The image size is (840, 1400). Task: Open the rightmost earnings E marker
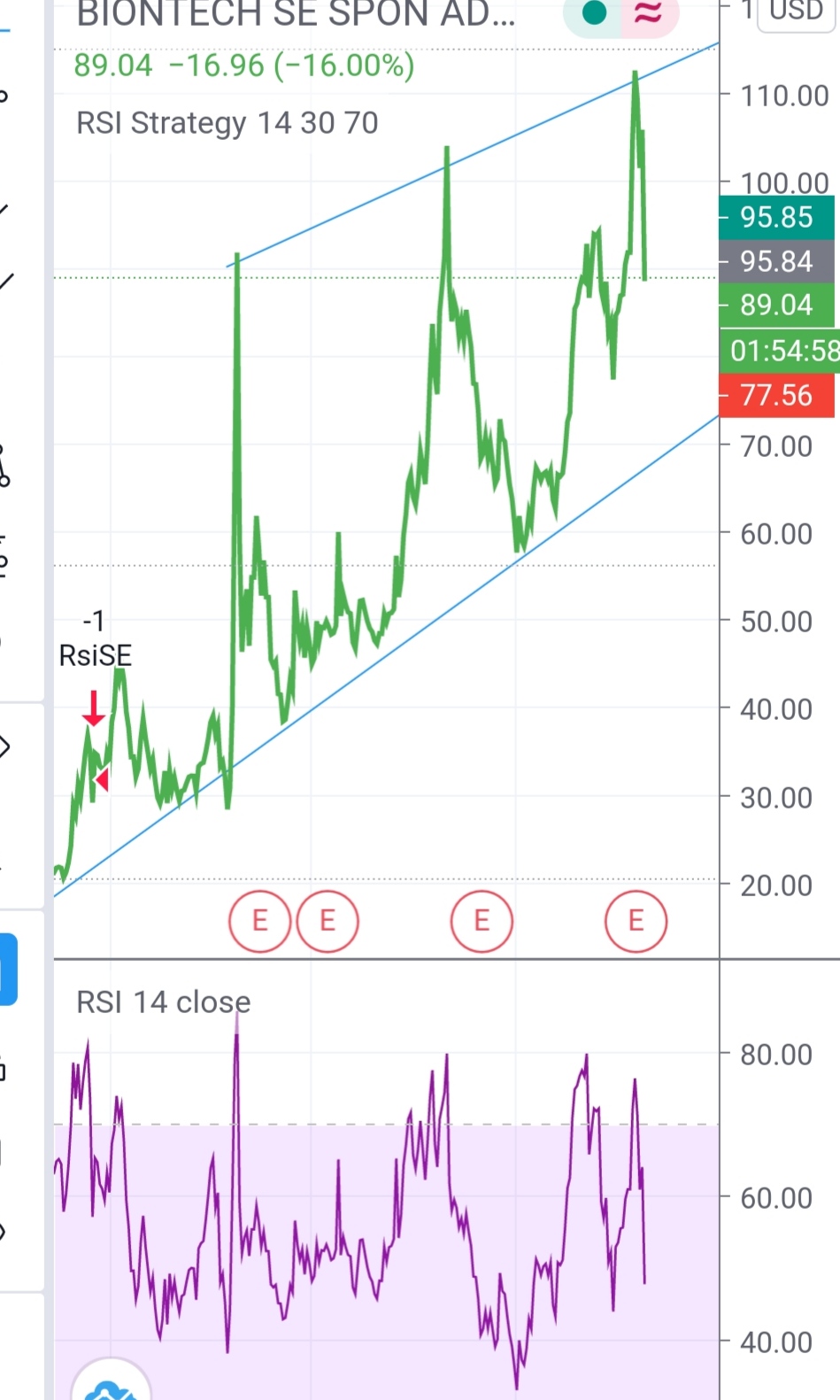636,921
